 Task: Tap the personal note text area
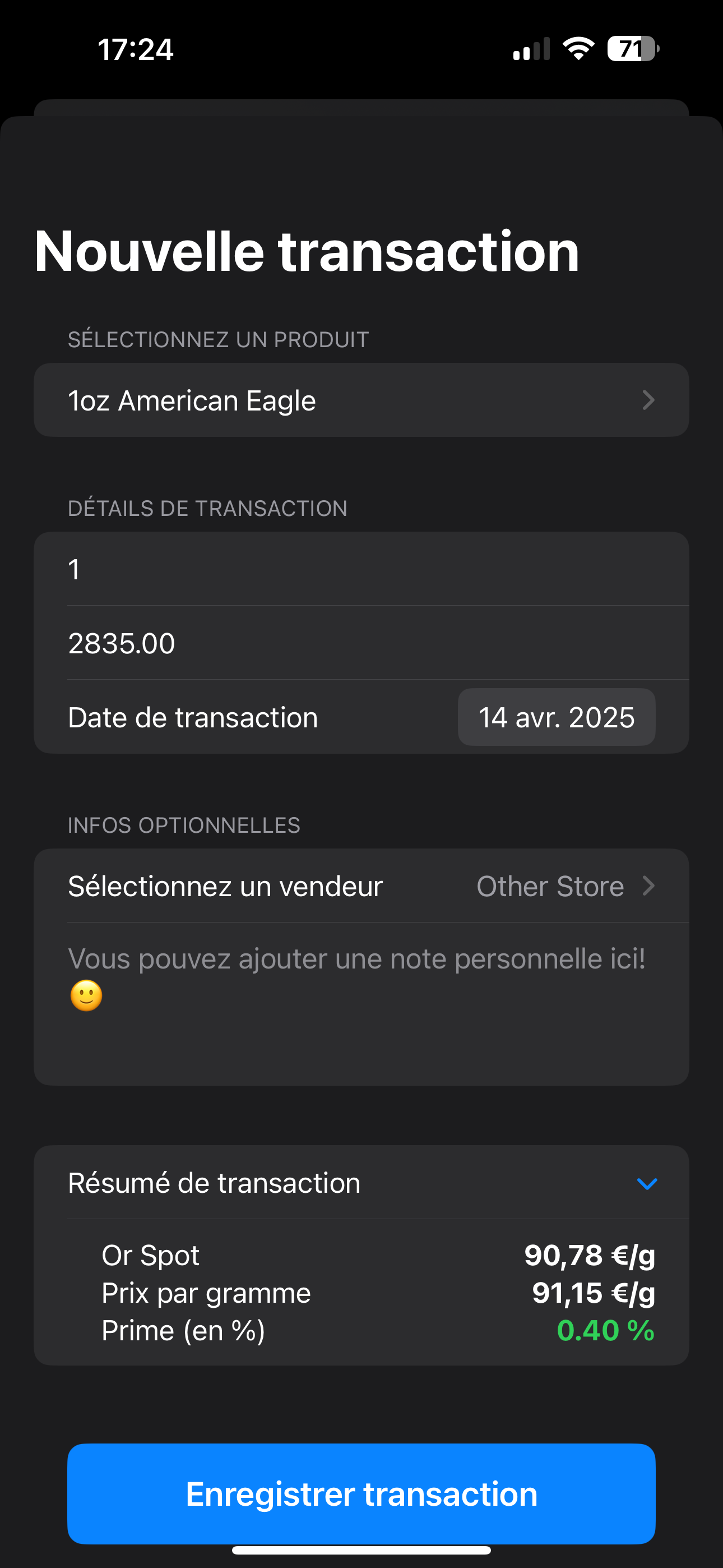click(361, 1003)
